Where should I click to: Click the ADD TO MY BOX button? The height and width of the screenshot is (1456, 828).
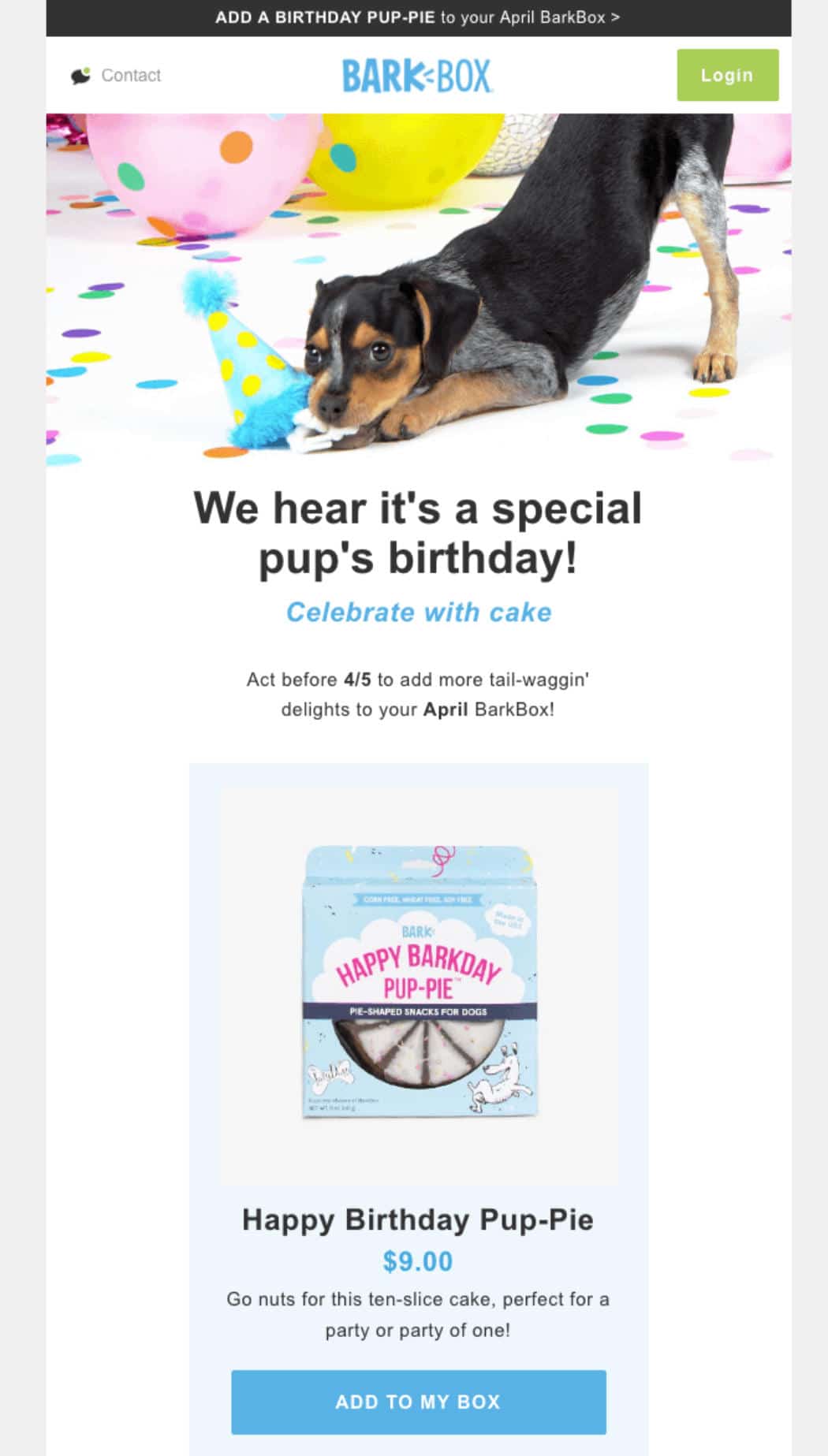tap(418, 1402)
